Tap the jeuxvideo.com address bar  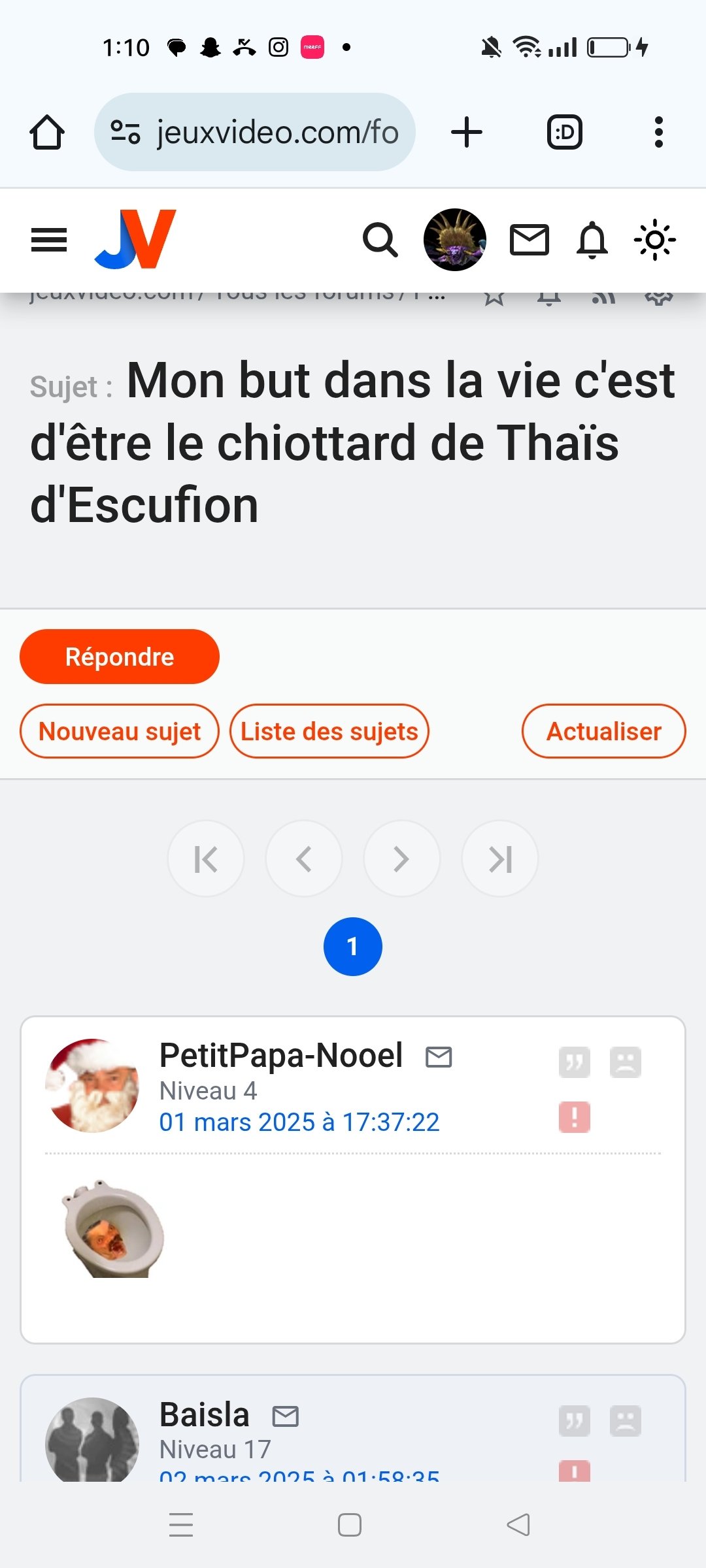(255, 132)
